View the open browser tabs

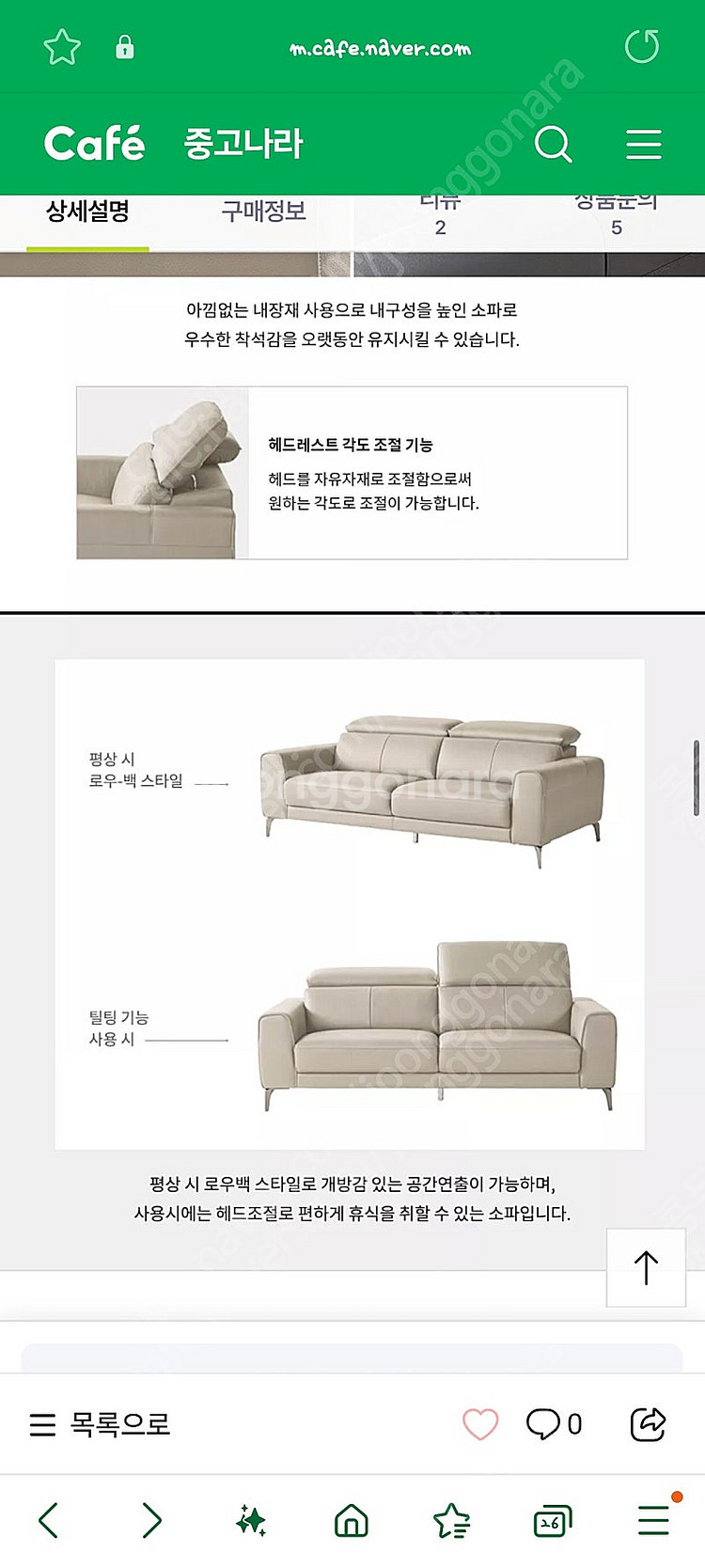tap(552, 1520)
